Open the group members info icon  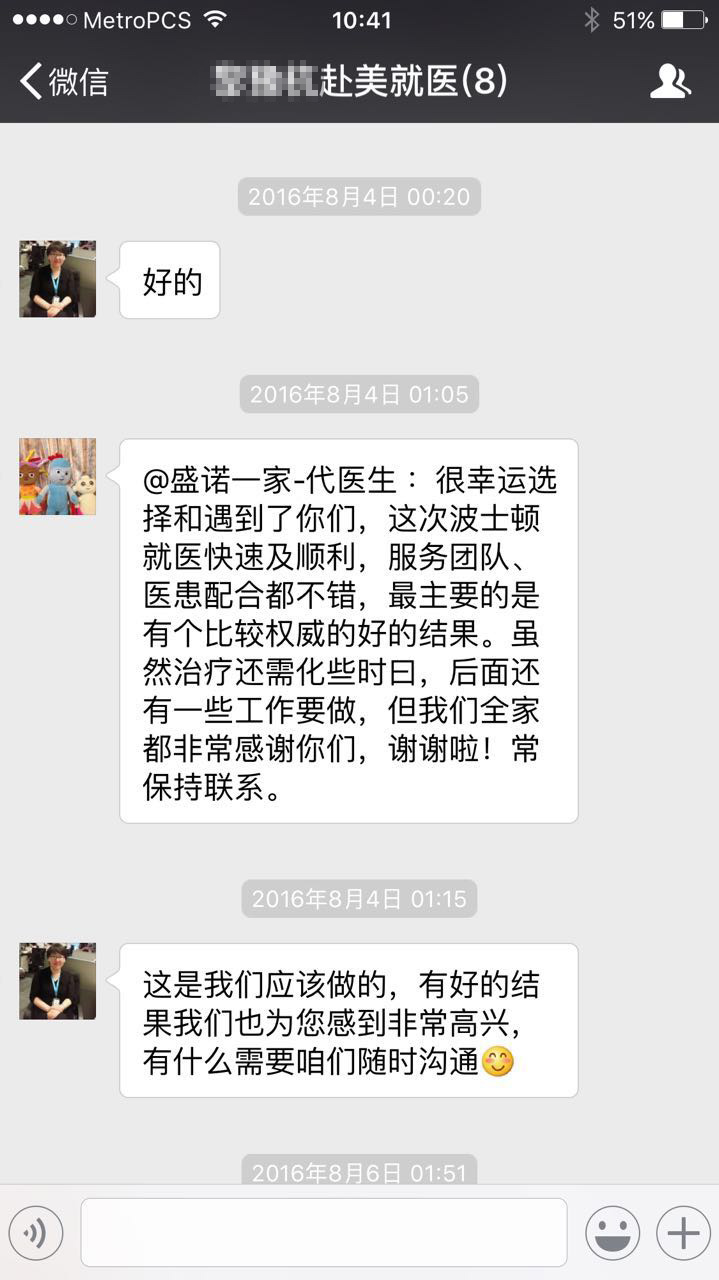(670, 82)
